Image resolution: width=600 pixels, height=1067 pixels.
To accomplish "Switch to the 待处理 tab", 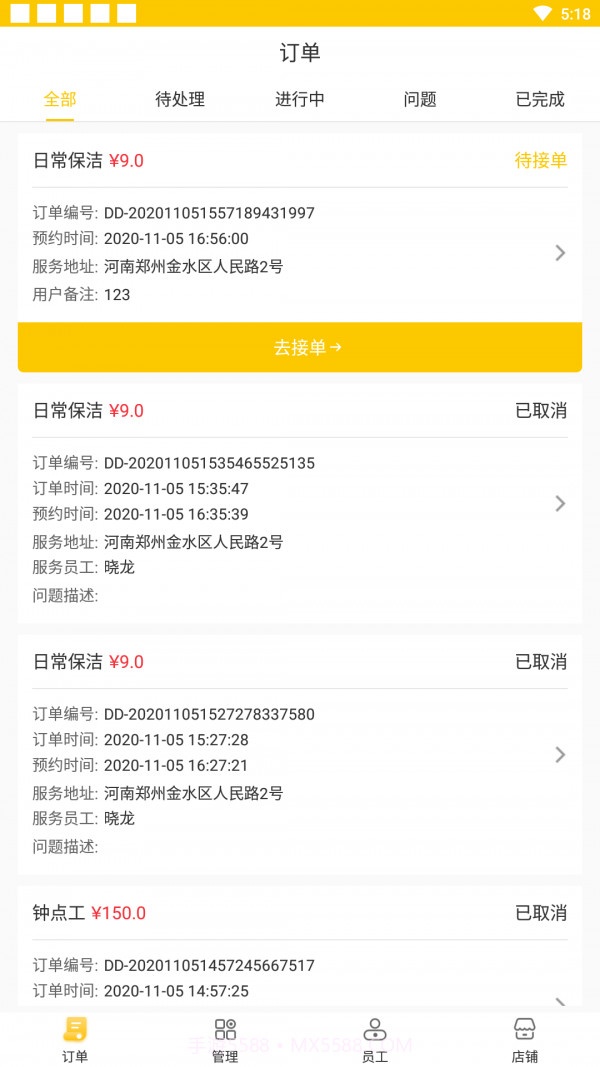I will coord(180,99).
